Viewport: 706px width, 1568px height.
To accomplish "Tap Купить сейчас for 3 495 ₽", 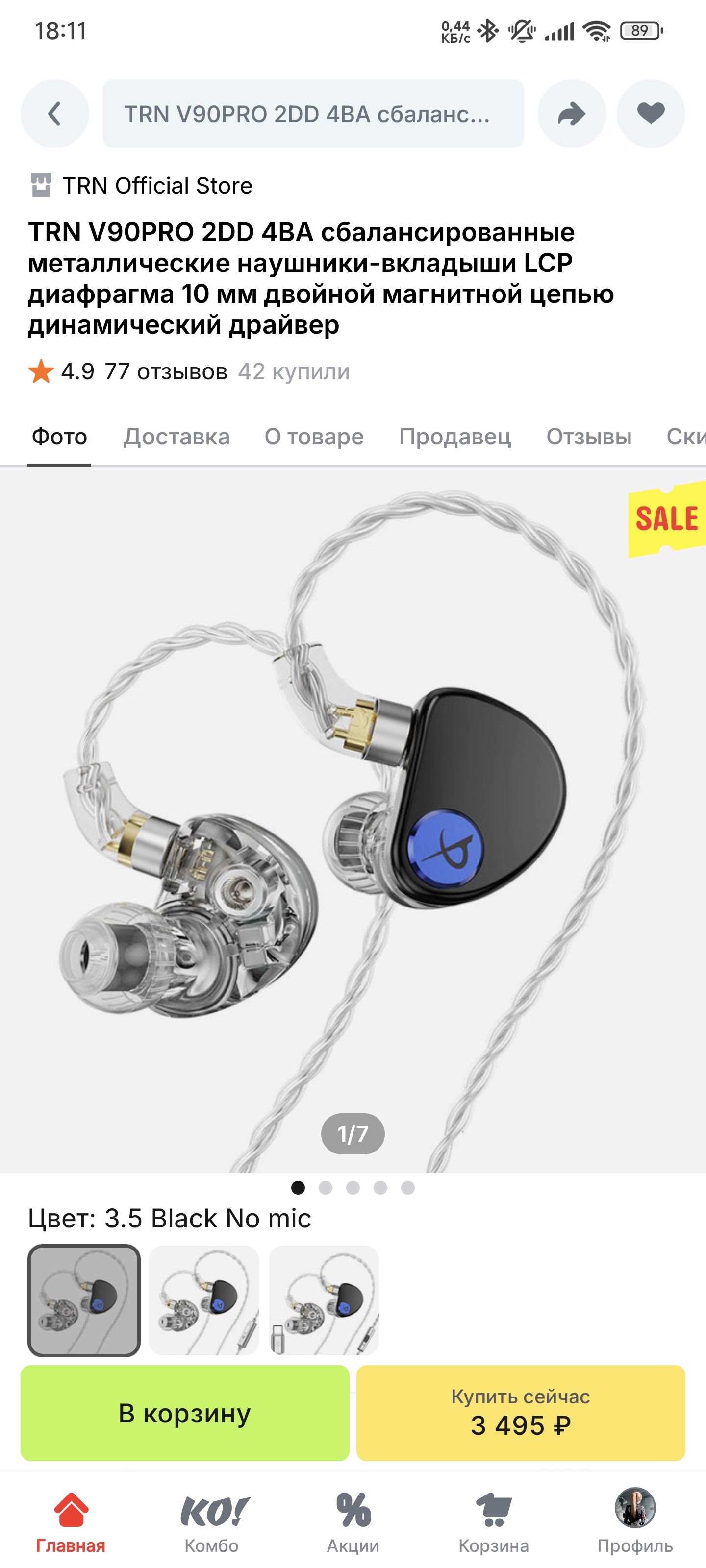I will coord(521,1413).
